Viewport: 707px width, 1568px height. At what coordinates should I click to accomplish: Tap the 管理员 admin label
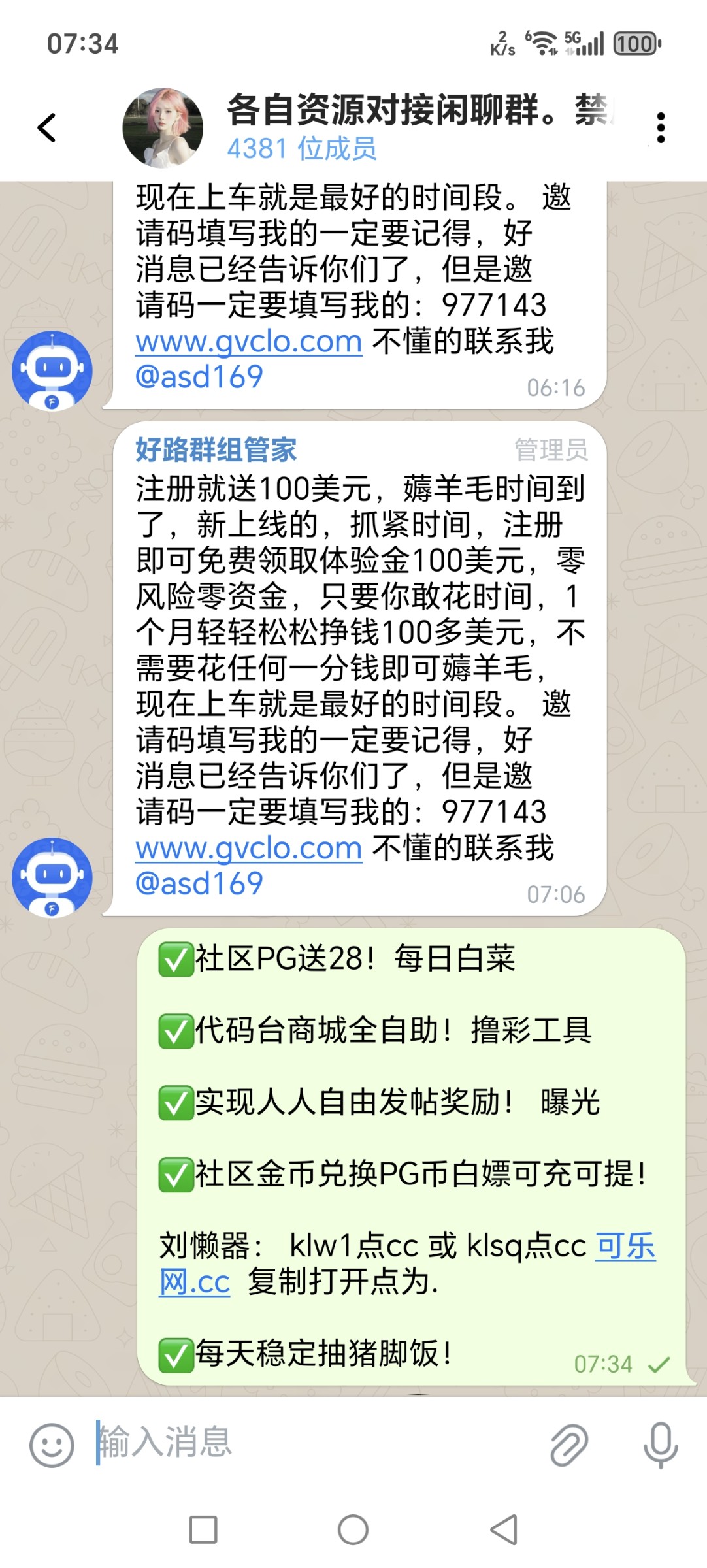point(553,449)
